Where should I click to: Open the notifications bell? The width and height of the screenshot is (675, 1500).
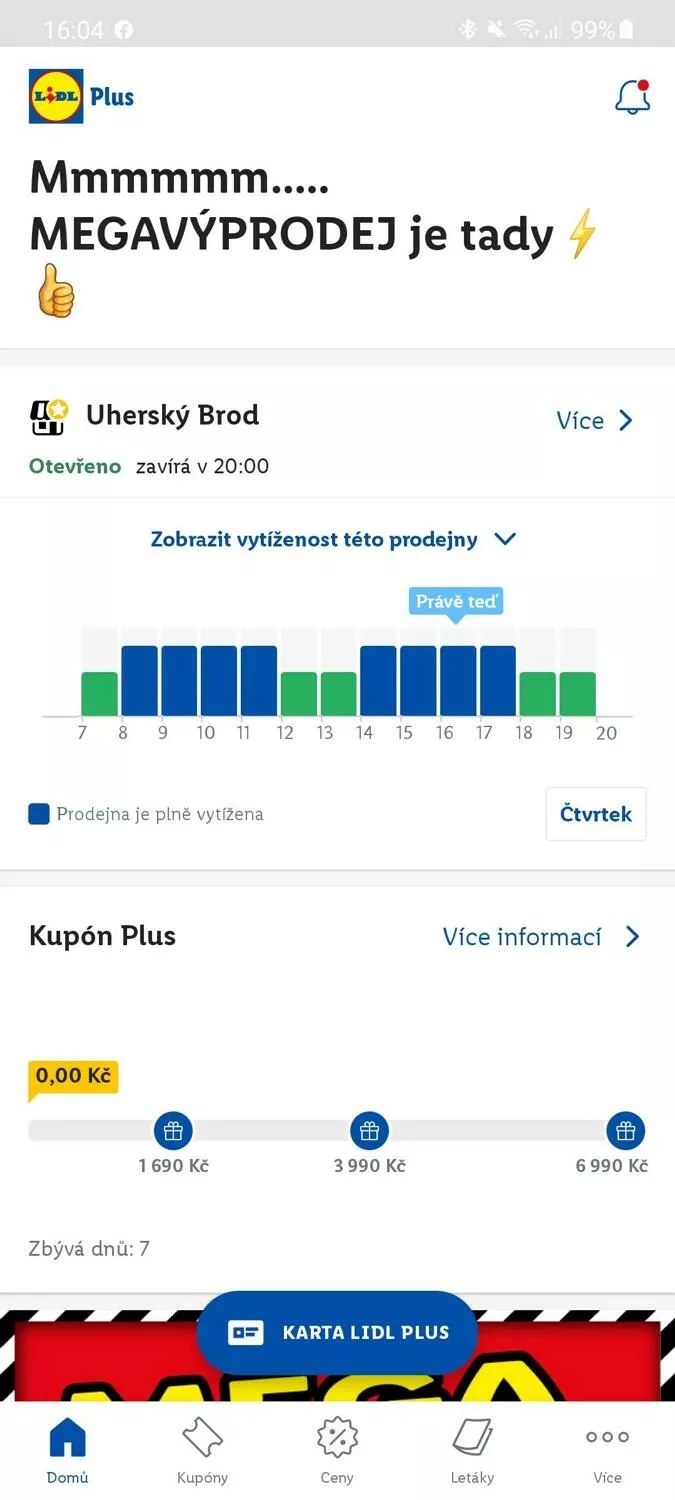pyautogui.click(x=632, y=97)
